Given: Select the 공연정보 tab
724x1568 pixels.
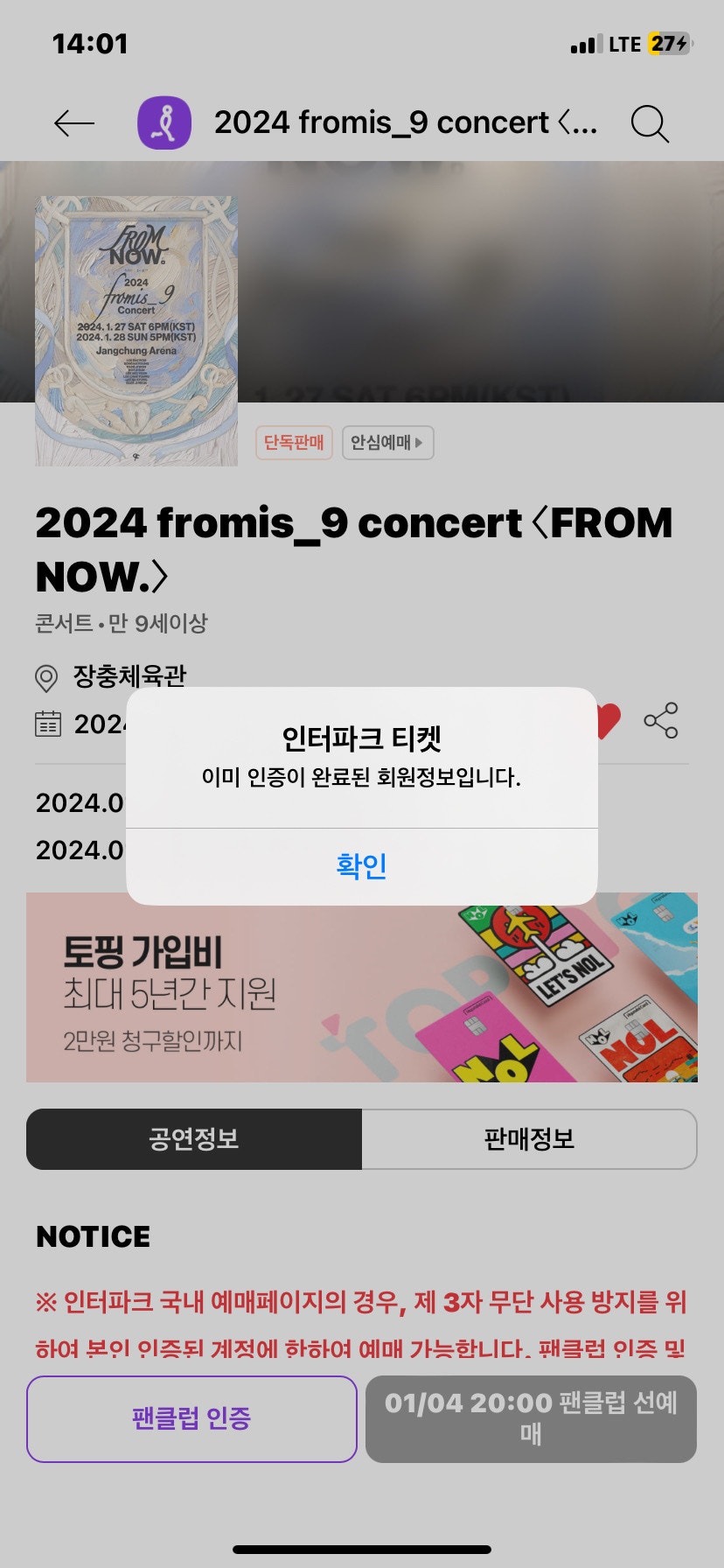Looking at the screenshot, I should click(192, 1138).
